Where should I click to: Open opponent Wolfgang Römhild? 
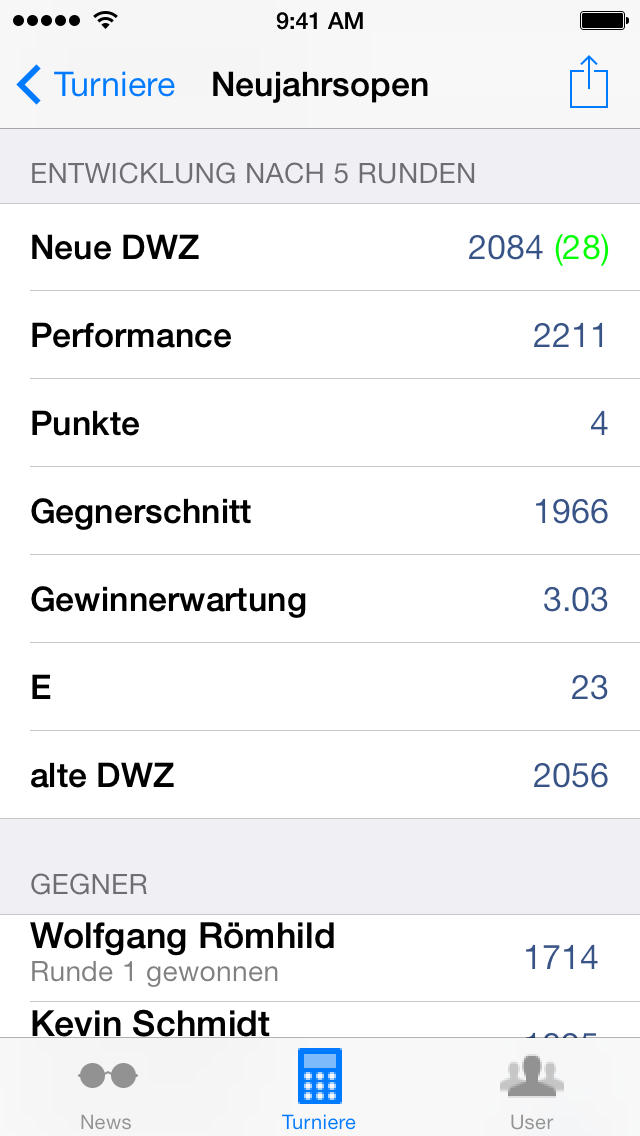coord(320,958)
